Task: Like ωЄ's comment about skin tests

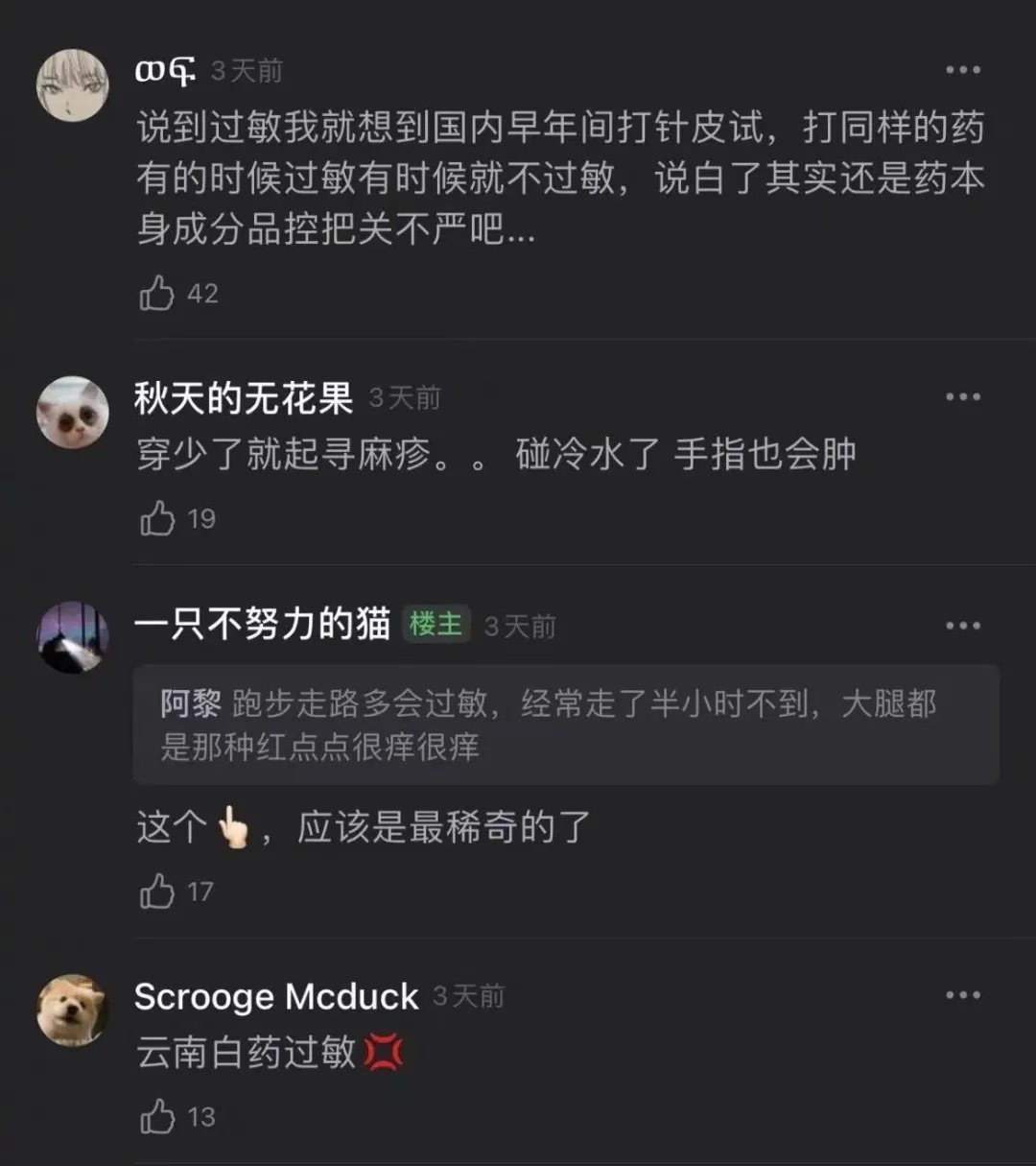Action: [158, 293]
